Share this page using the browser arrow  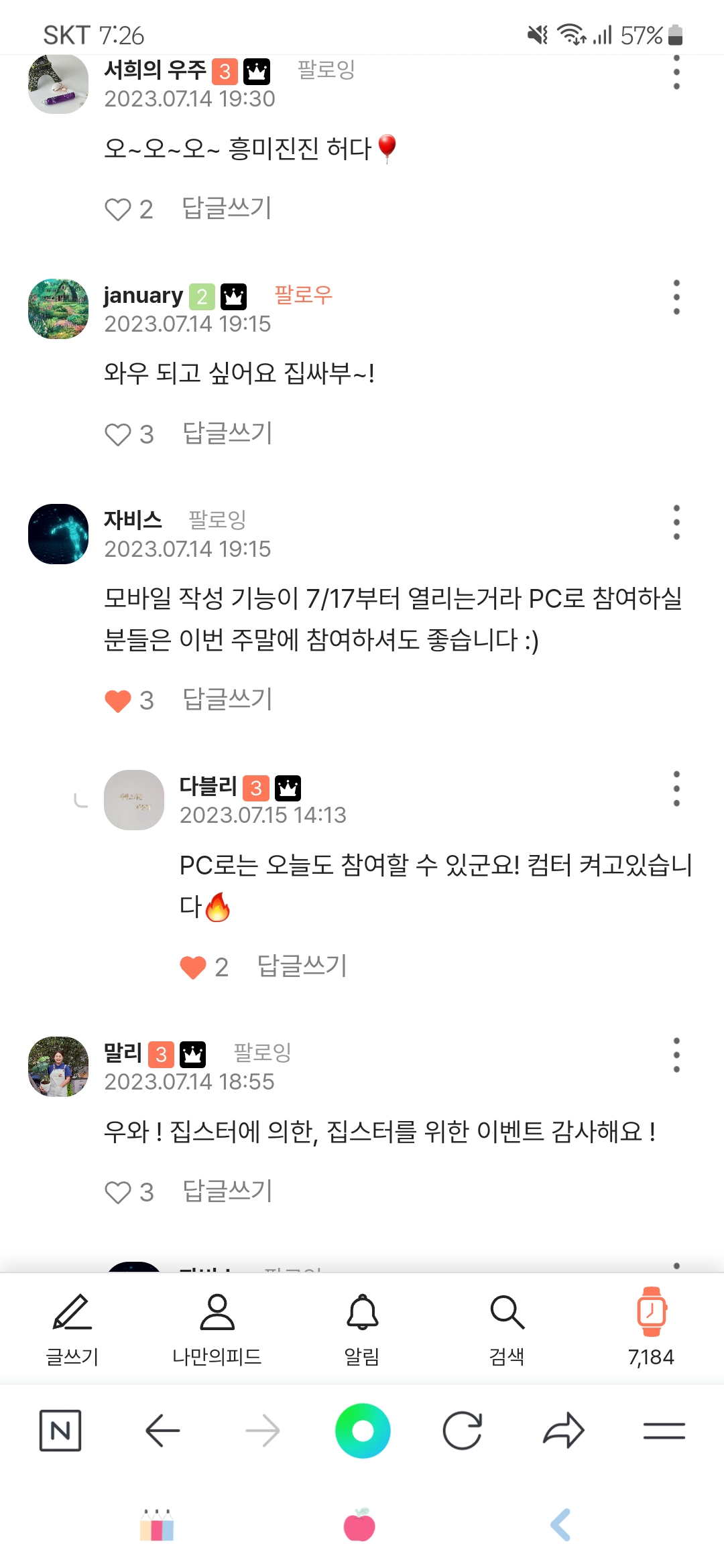[x=563, y=1431]
